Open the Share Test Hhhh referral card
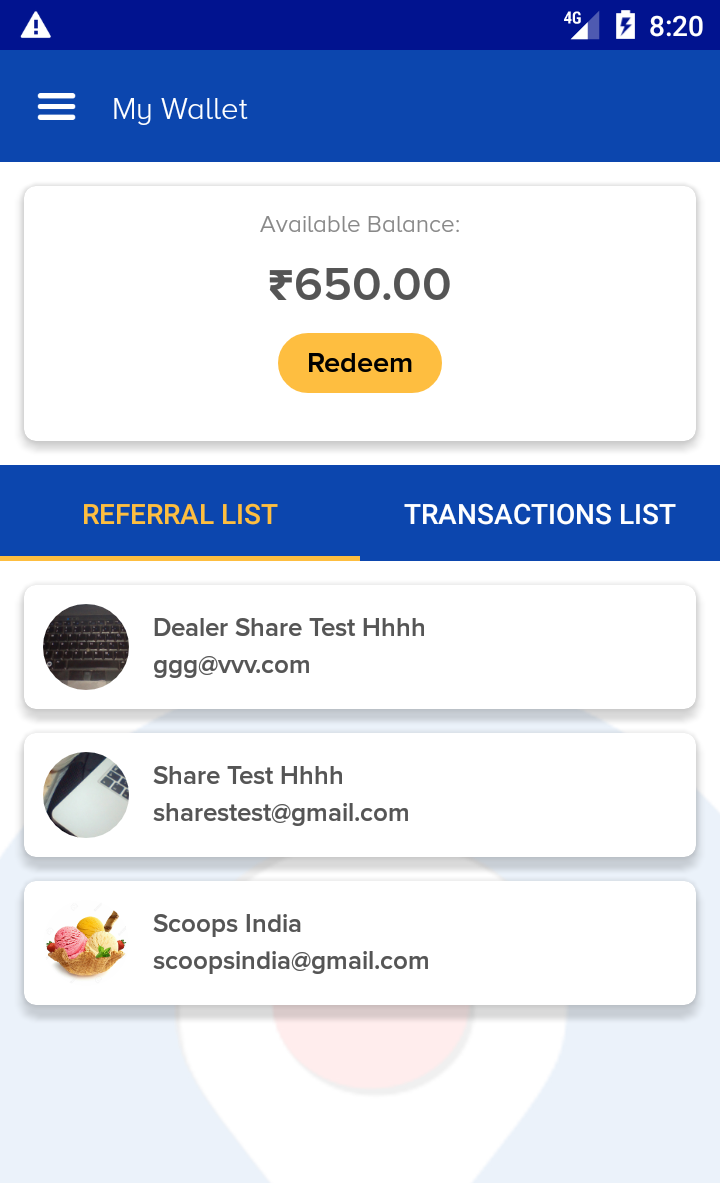Image resolution: width=720 pixels, height=1183 pixels. click(360, 795)
